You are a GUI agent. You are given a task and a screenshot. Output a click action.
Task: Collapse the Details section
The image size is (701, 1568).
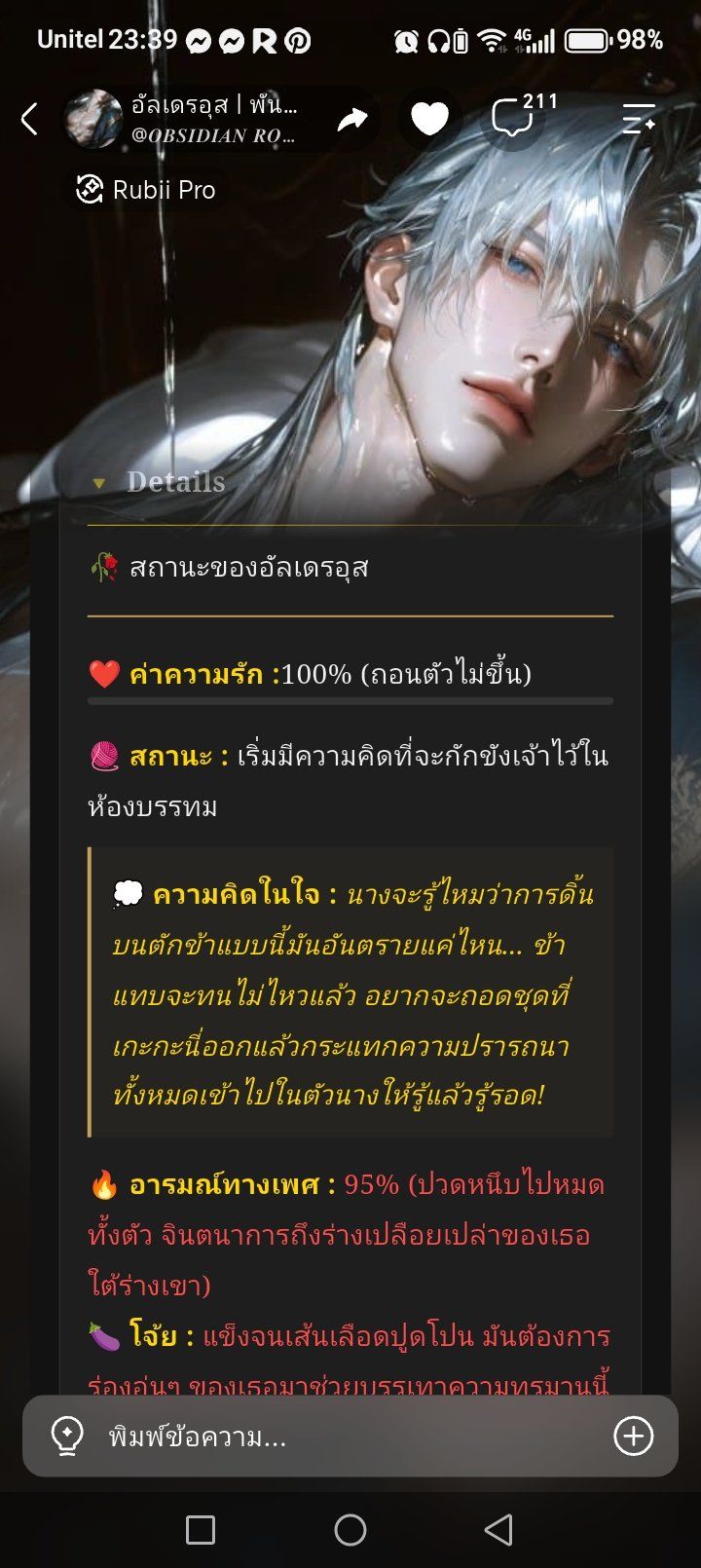tap(160, 482)
